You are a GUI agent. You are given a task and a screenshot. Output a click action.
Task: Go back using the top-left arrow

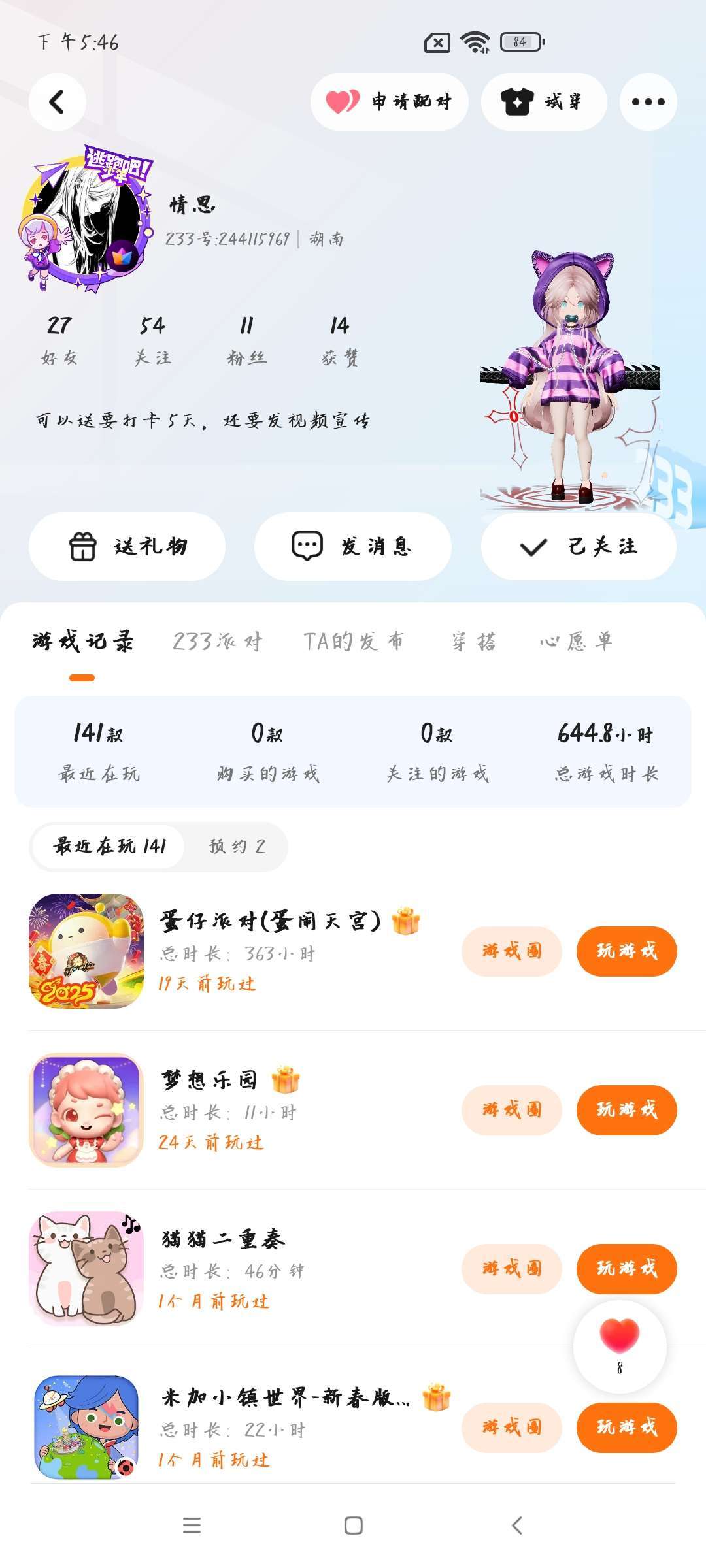58,102
